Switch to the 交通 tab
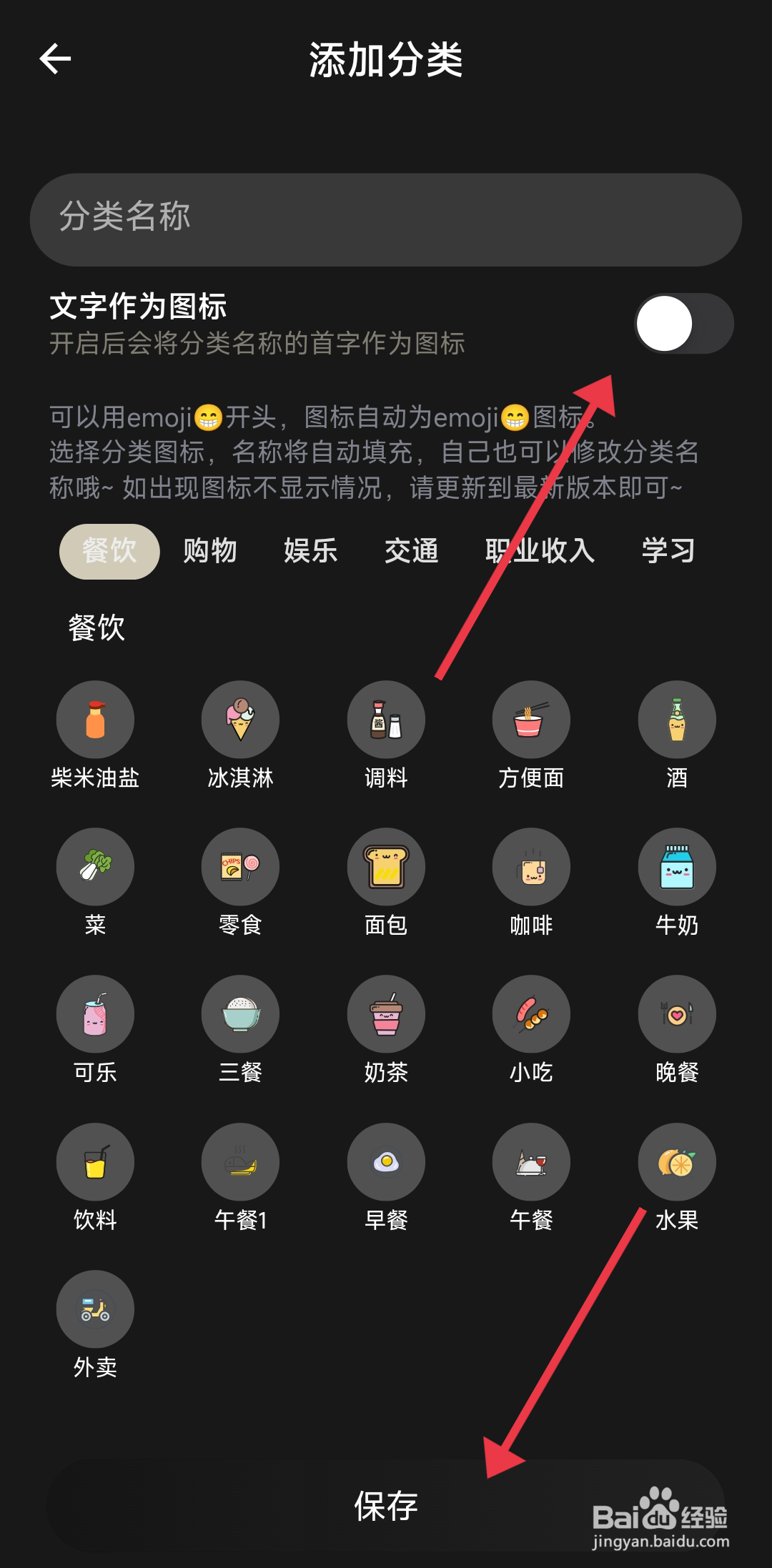Viewport: 772px width, 1568px height. point(413,550)
